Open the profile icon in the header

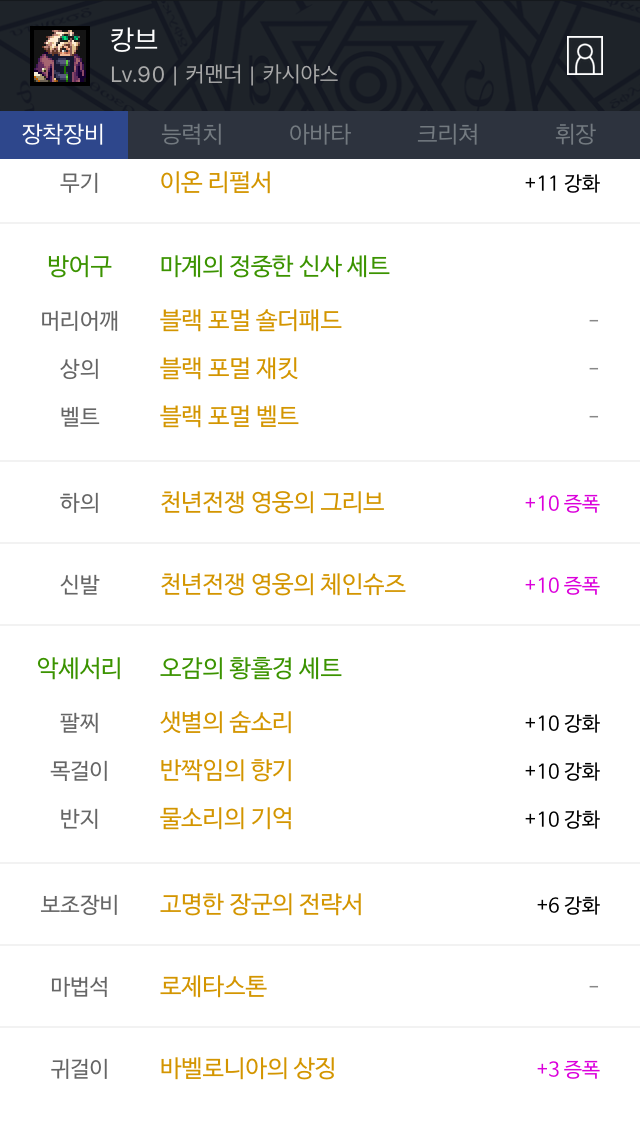coord(585,55)
